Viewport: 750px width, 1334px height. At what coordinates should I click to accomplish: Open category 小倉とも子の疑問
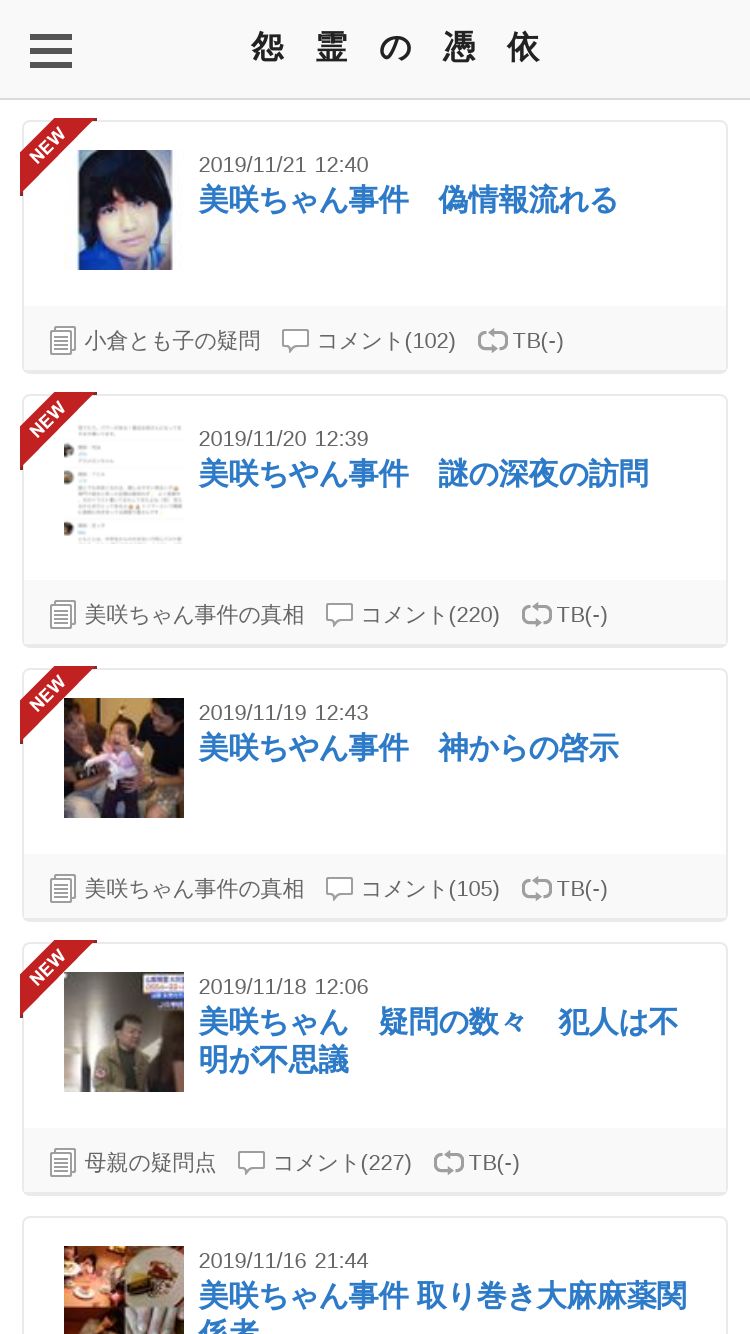click(171, 341)
